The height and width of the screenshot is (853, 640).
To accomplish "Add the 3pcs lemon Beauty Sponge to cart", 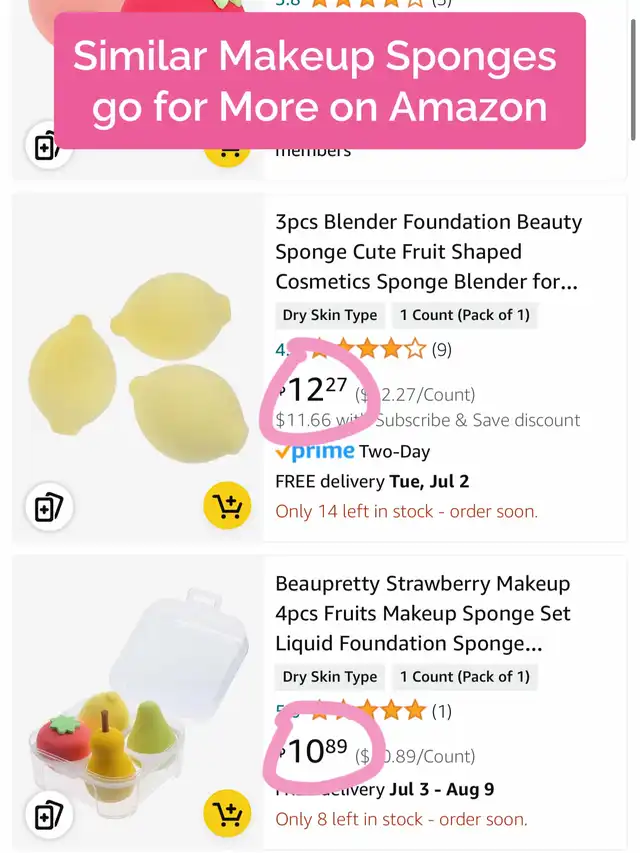I will (x=227, y=508).
